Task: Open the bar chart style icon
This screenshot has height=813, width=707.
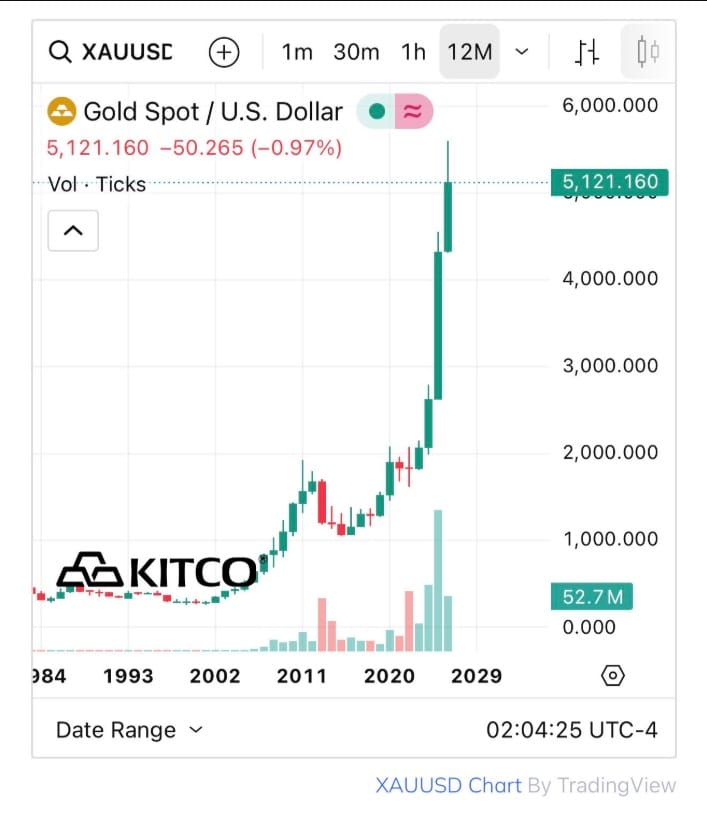Action: point(587,52)
